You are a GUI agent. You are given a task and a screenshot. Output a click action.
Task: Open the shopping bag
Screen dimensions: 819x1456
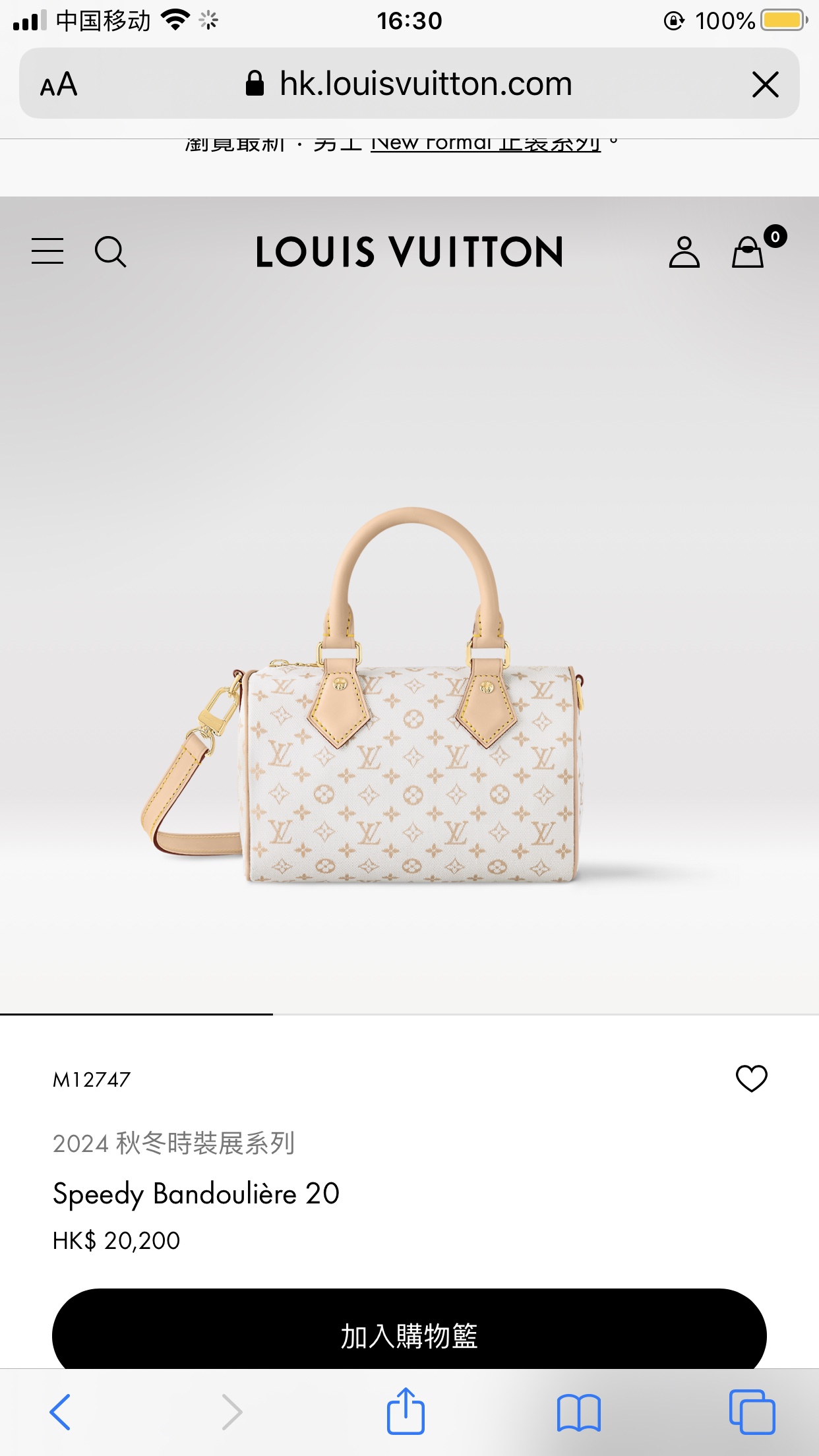tap(748, 252)
